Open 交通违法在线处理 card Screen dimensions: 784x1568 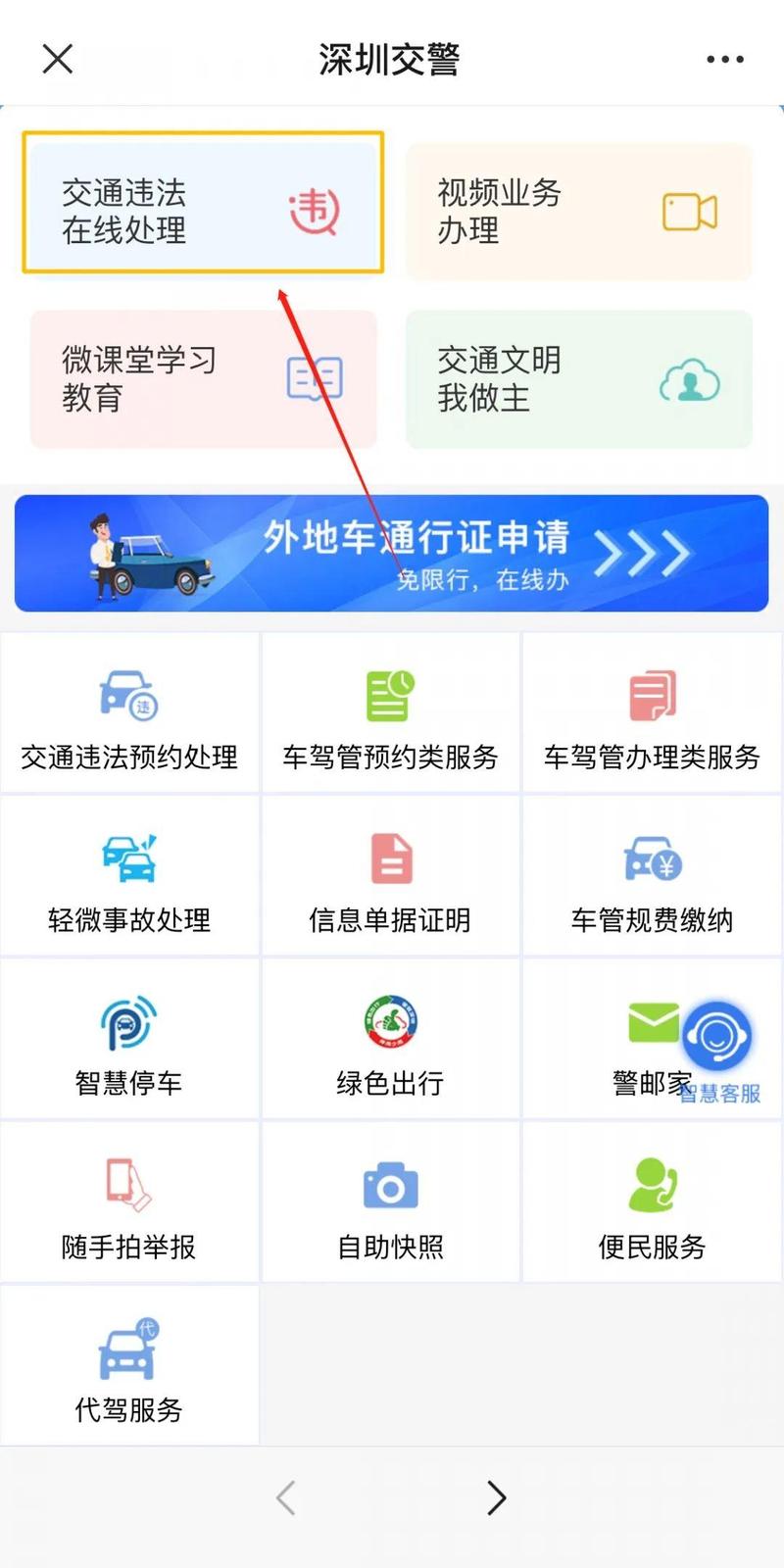point(203,204)
